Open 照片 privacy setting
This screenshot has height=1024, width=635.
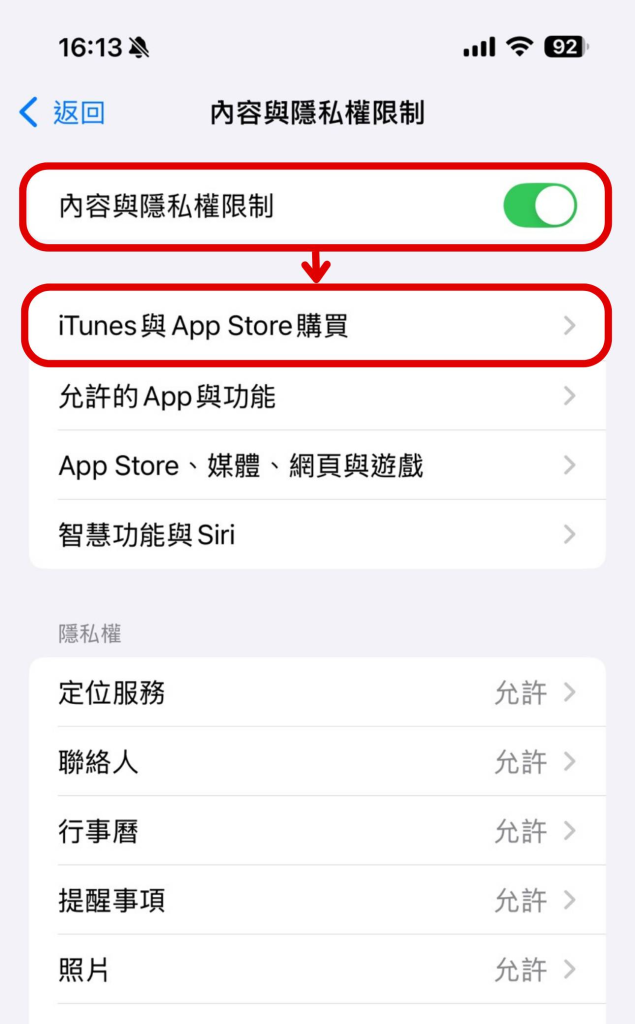[x=316, y=970]
